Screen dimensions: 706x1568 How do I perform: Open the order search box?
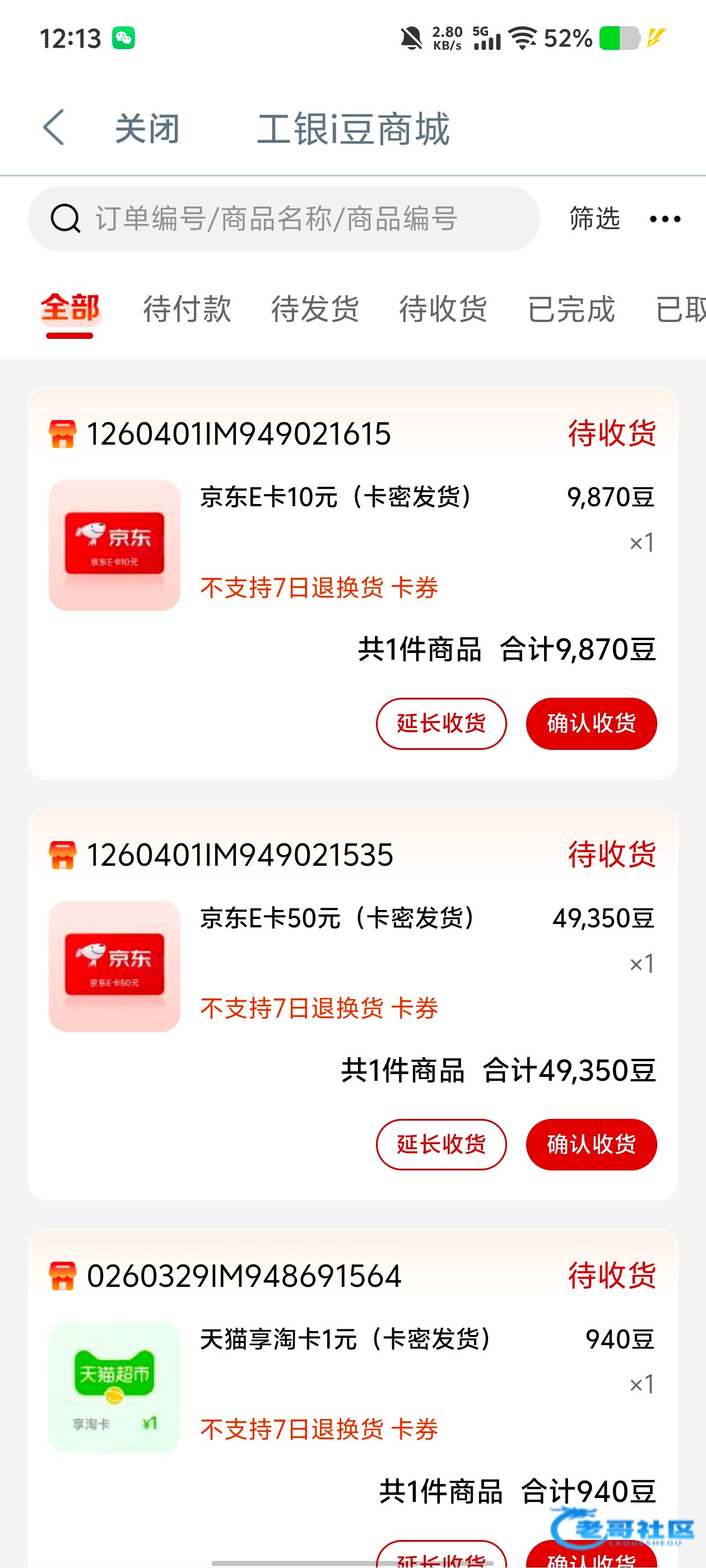tap(284, 218)
